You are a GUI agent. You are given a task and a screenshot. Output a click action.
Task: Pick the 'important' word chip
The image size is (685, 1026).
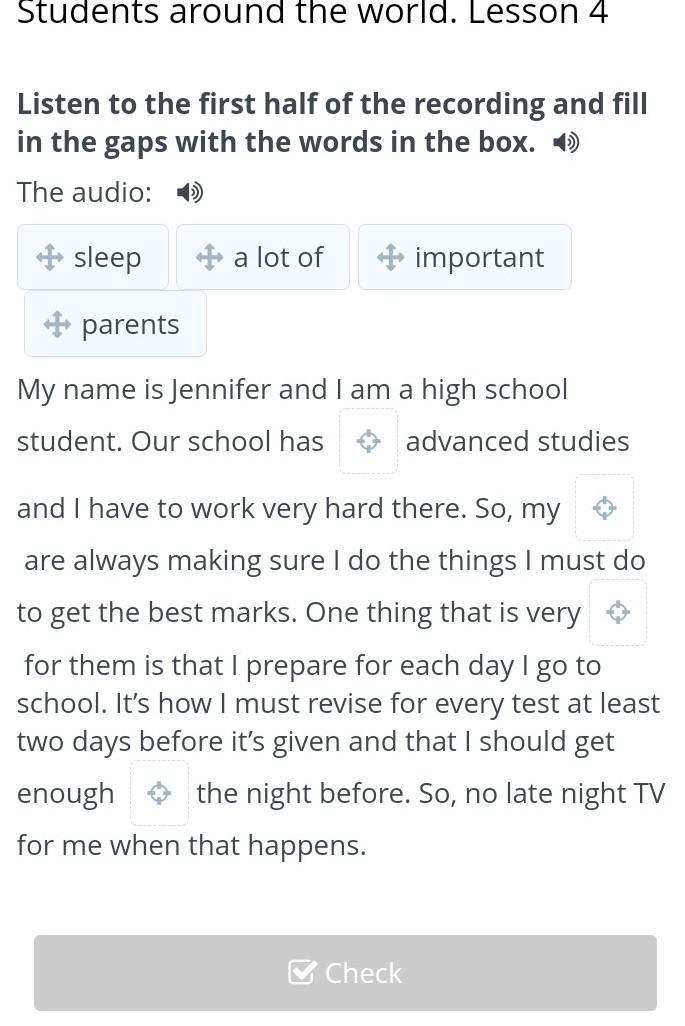point(465,257)
